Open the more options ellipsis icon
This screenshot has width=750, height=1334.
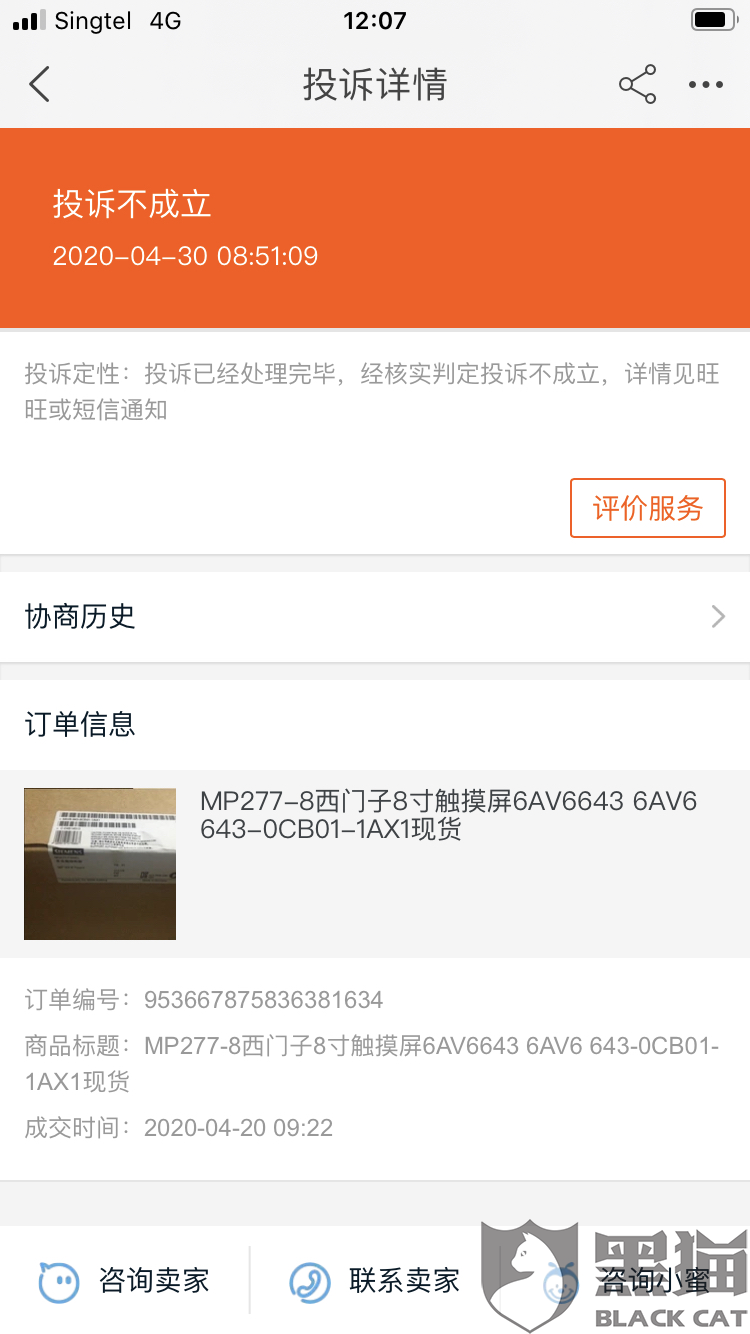tap(707, 85)
